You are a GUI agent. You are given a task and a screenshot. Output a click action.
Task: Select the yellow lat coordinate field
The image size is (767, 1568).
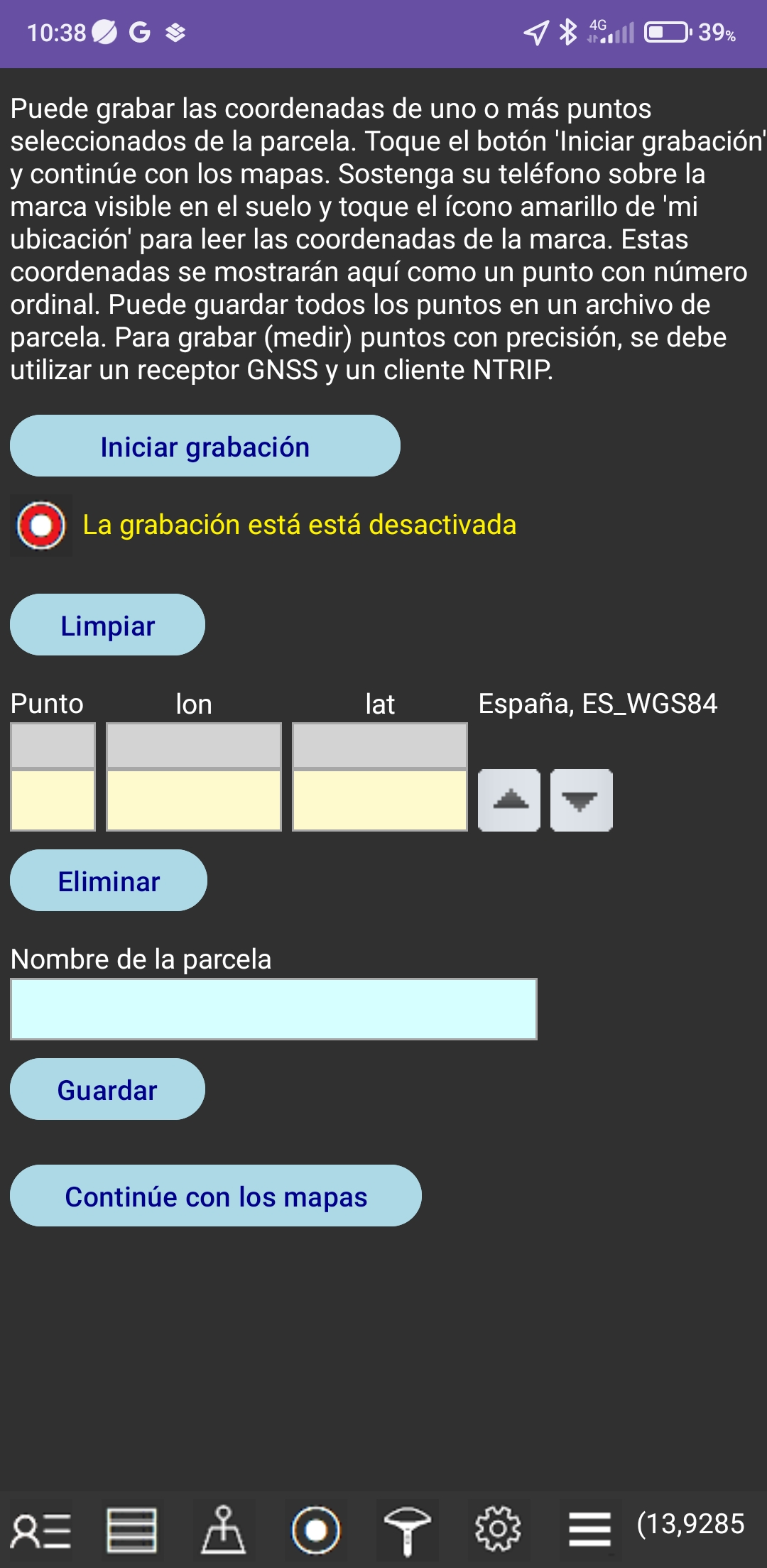tap(380, 800)
